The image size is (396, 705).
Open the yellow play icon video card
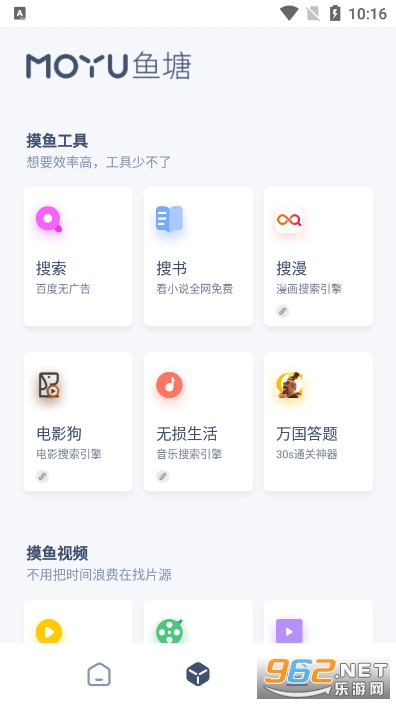(78, 621)
